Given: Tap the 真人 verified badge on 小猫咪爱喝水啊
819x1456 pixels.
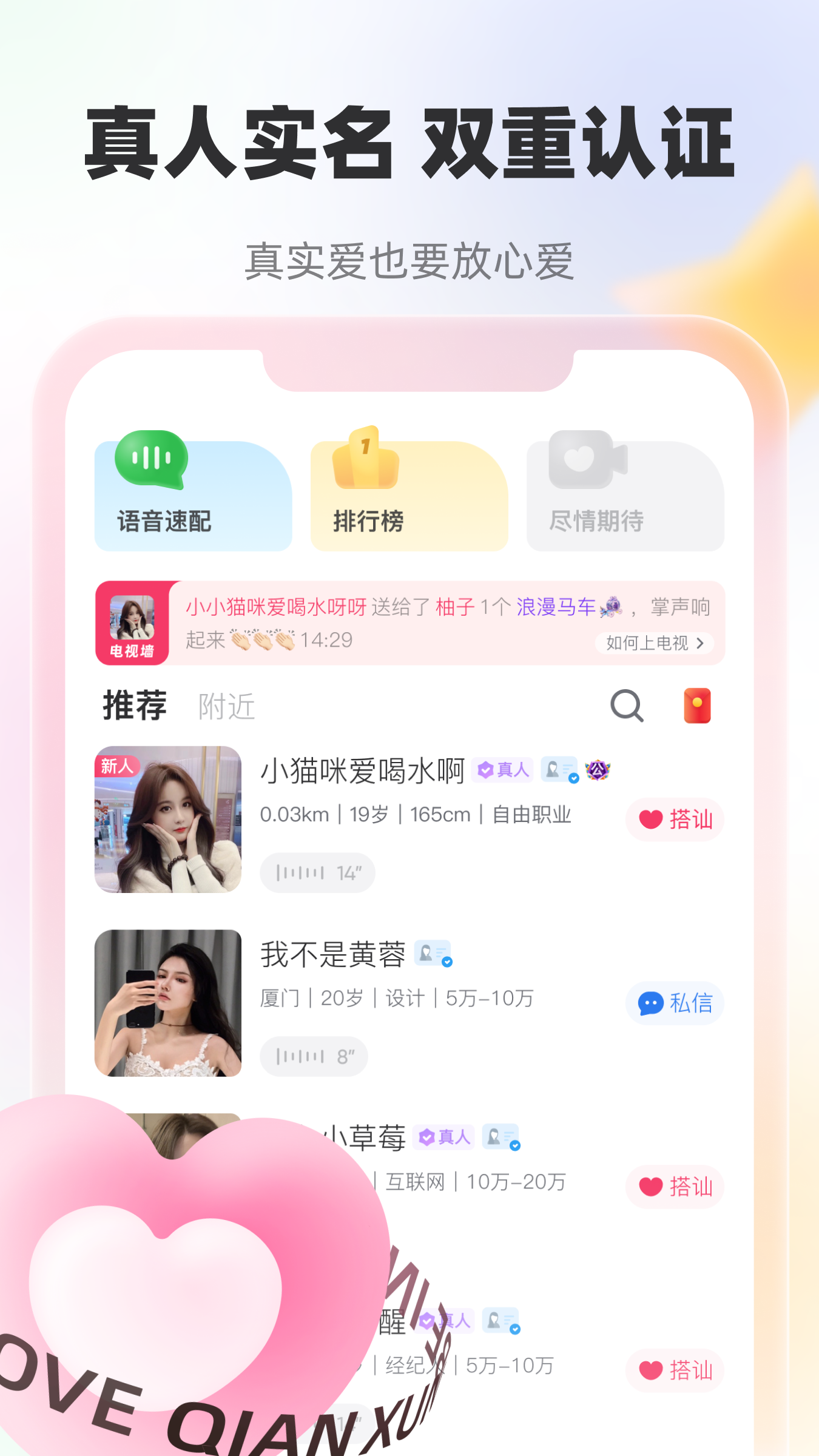Looking at the screenshot, I should tap(502, 769).
